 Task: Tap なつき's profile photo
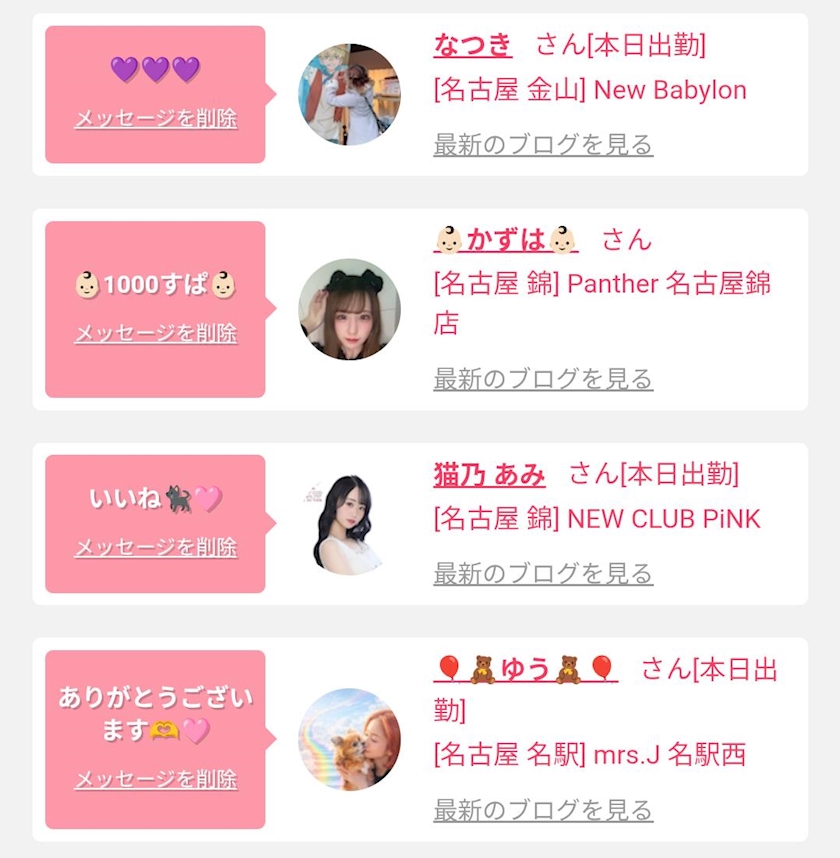click(x=349, y=94)
